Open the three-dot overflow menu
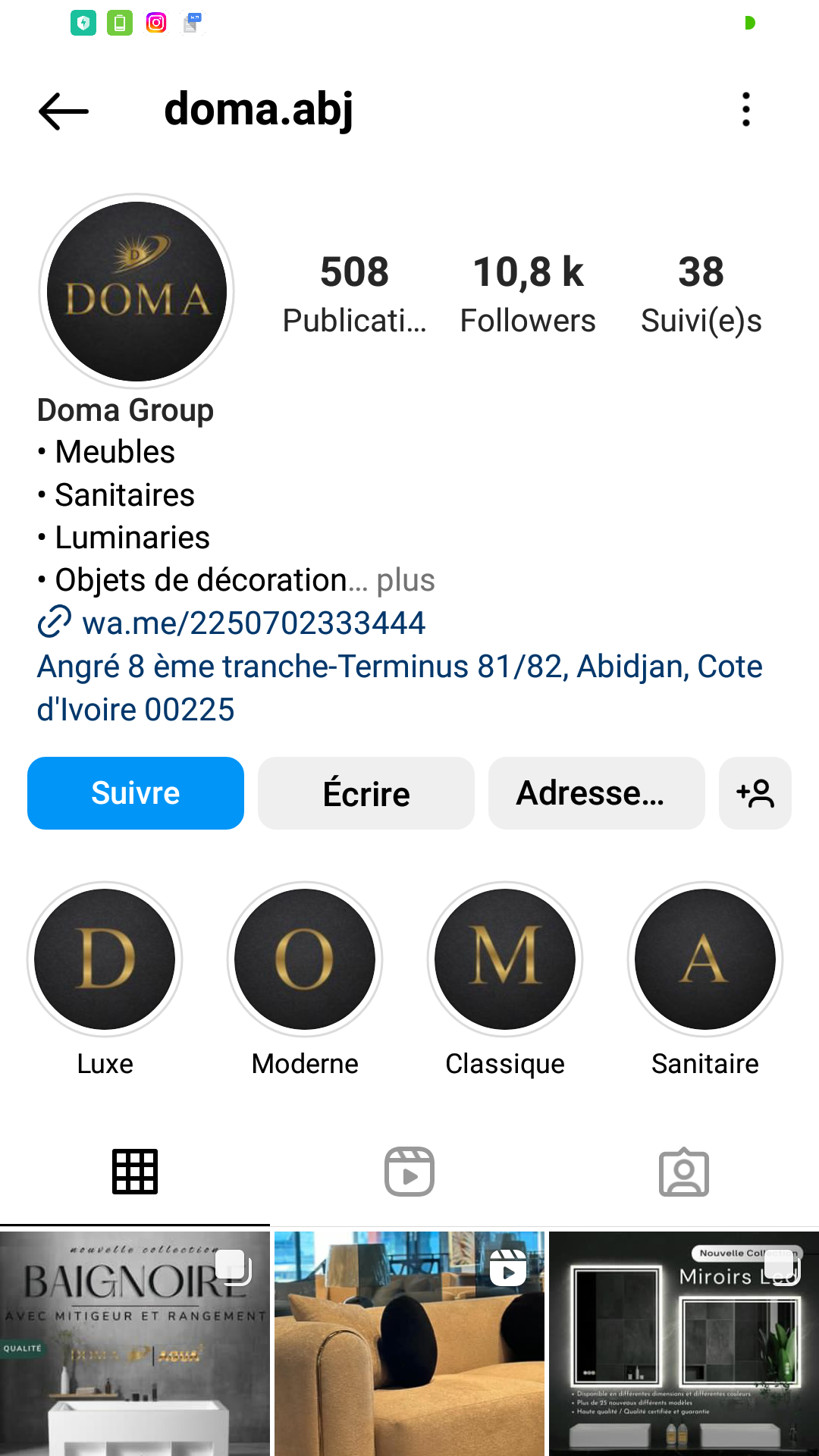Image resolution: width=819 pixels, height=1456 pixels. [x=746, y=110]
